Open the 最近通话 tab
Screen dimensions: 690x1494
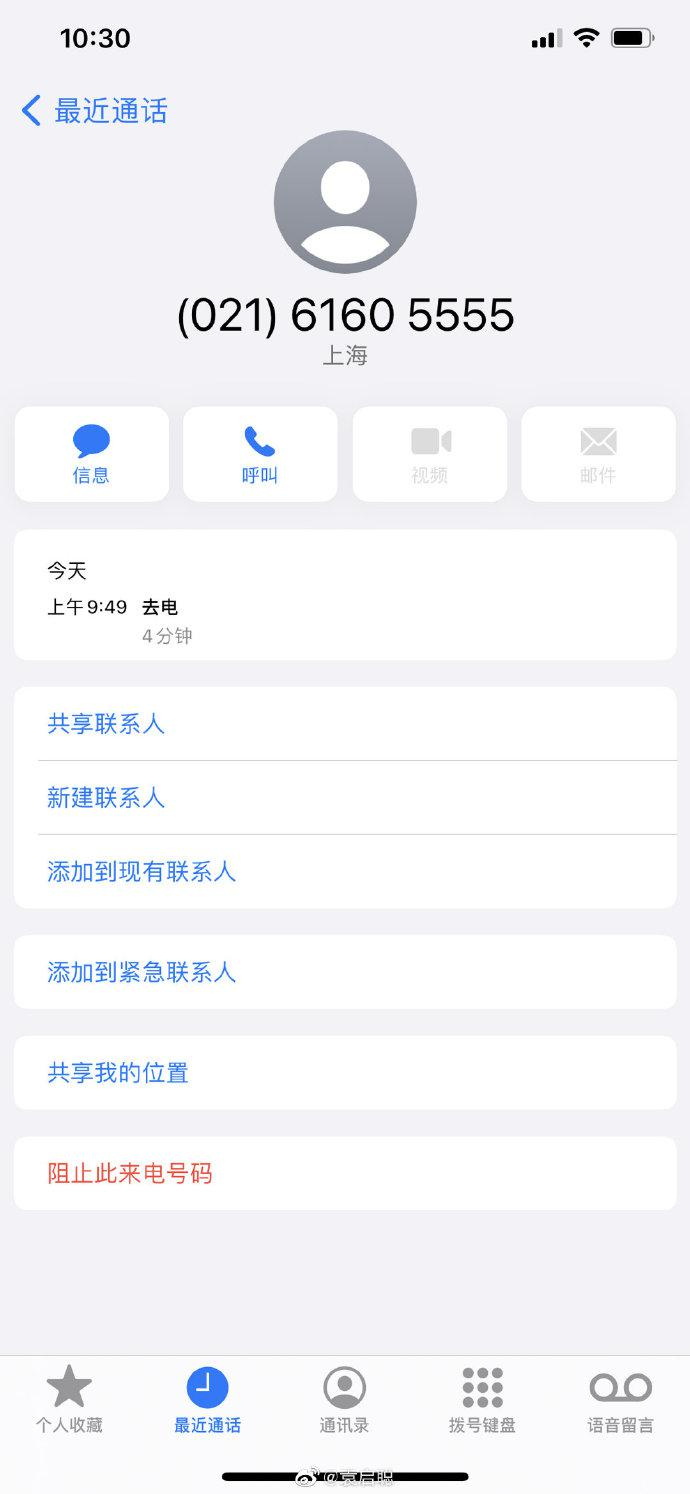(x=207, y=1399)
